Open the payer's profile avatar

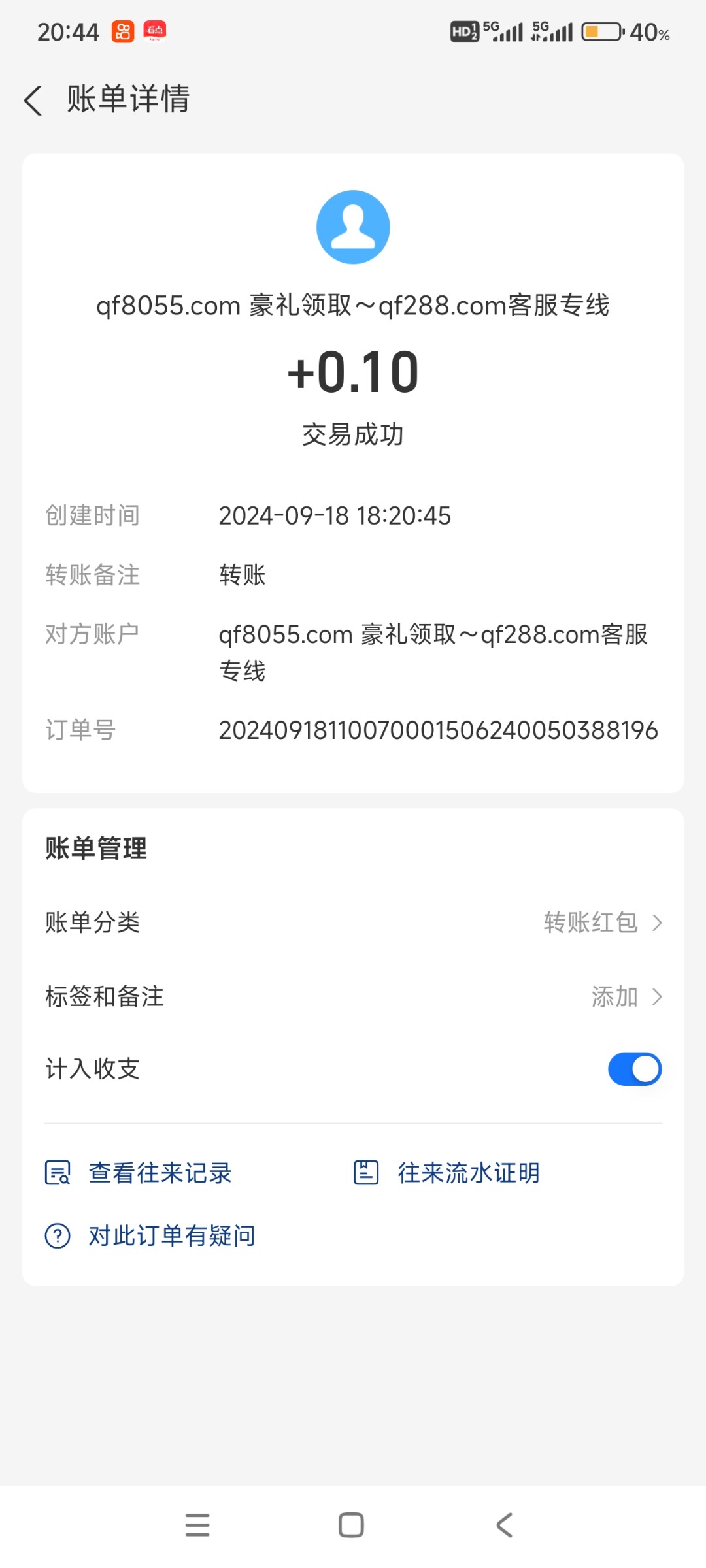(x=353, y=227)
